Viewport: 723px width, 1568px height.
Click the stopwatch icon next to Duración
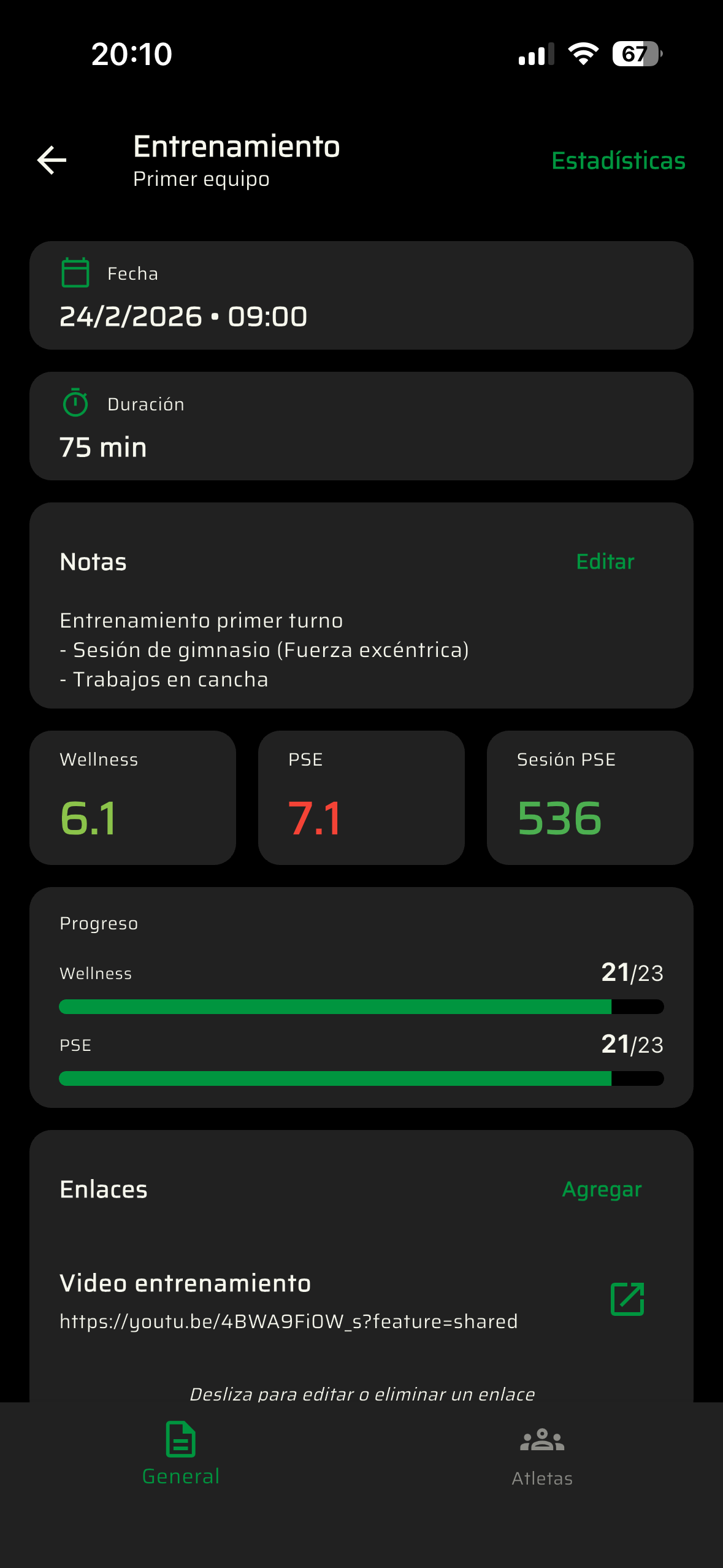point(75,404)
